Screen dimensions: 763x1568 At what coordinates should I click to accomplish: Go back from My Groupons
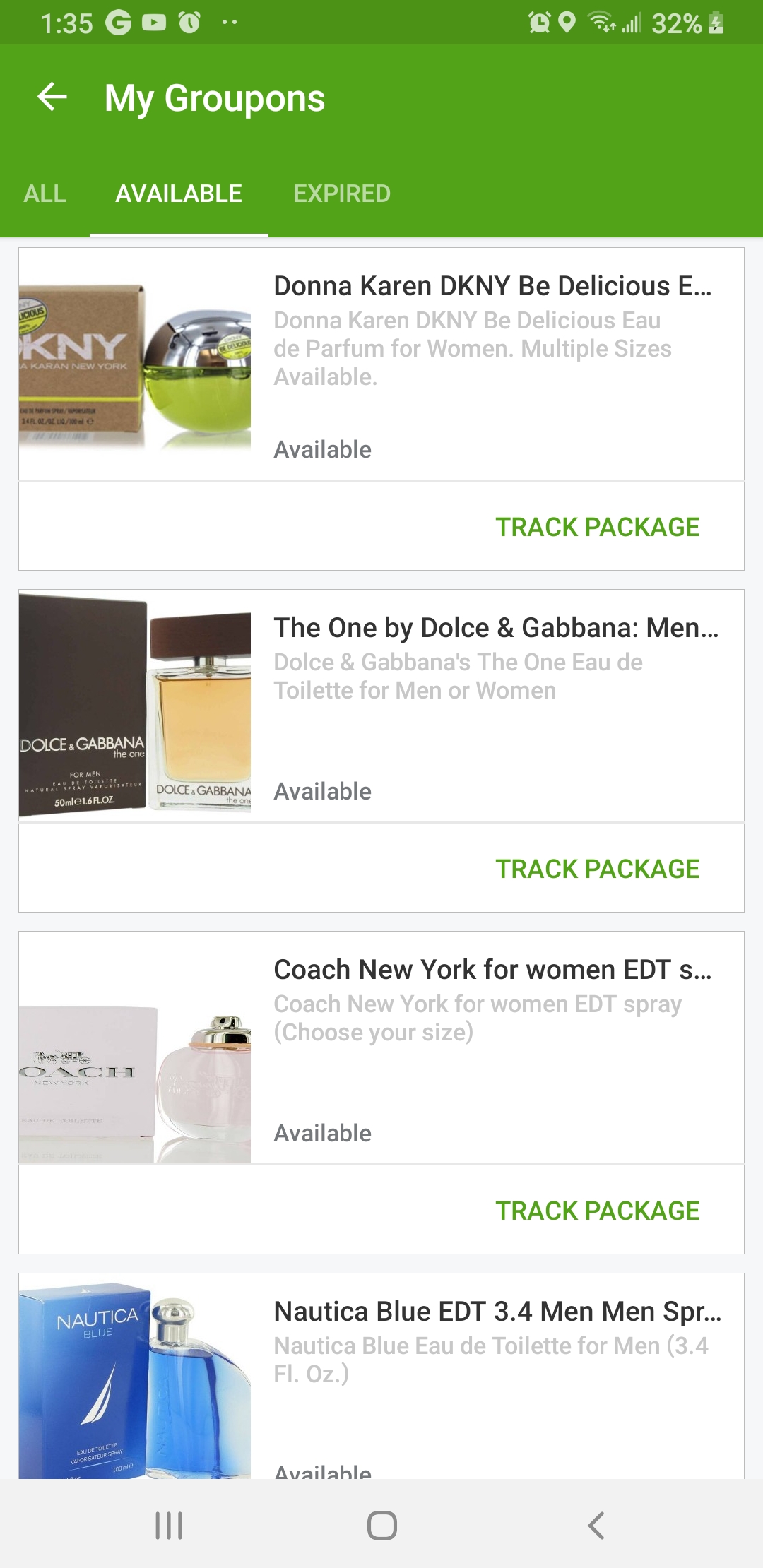tap(52, 97)
